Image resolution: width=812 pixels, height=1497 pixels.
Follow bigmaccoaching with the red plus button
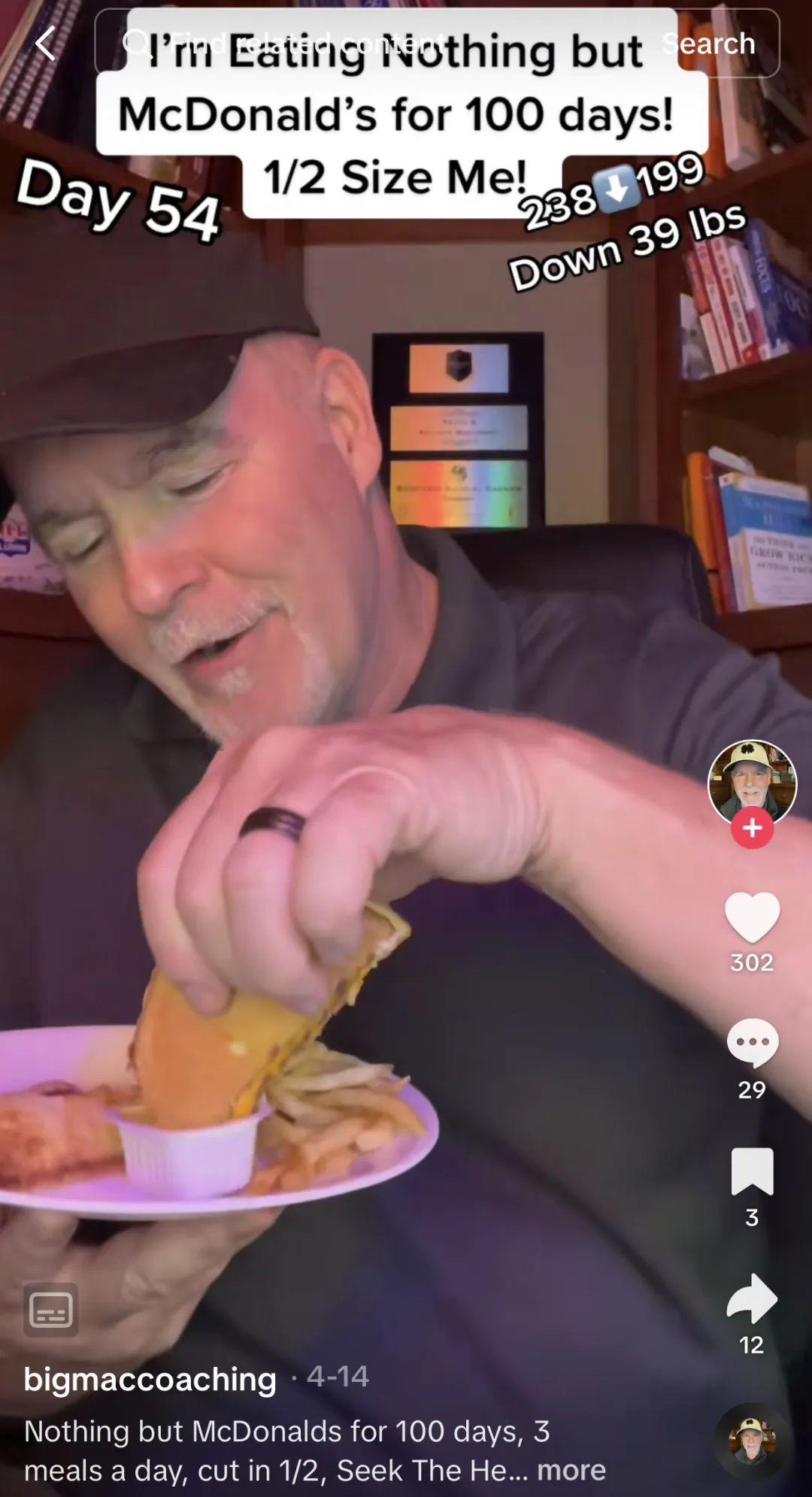[752, 828]
